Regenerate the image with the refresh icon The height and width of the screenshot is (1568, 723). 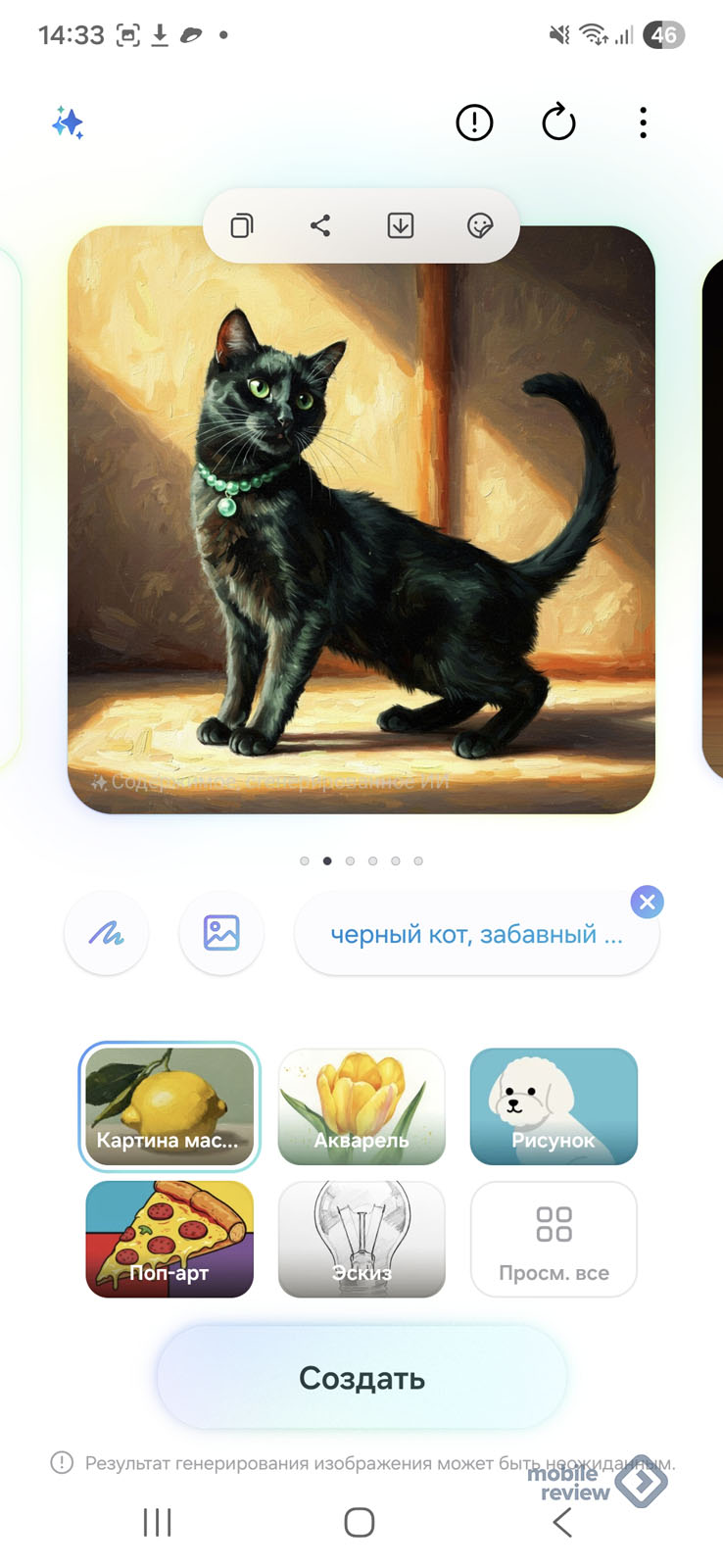pos(558,122)
